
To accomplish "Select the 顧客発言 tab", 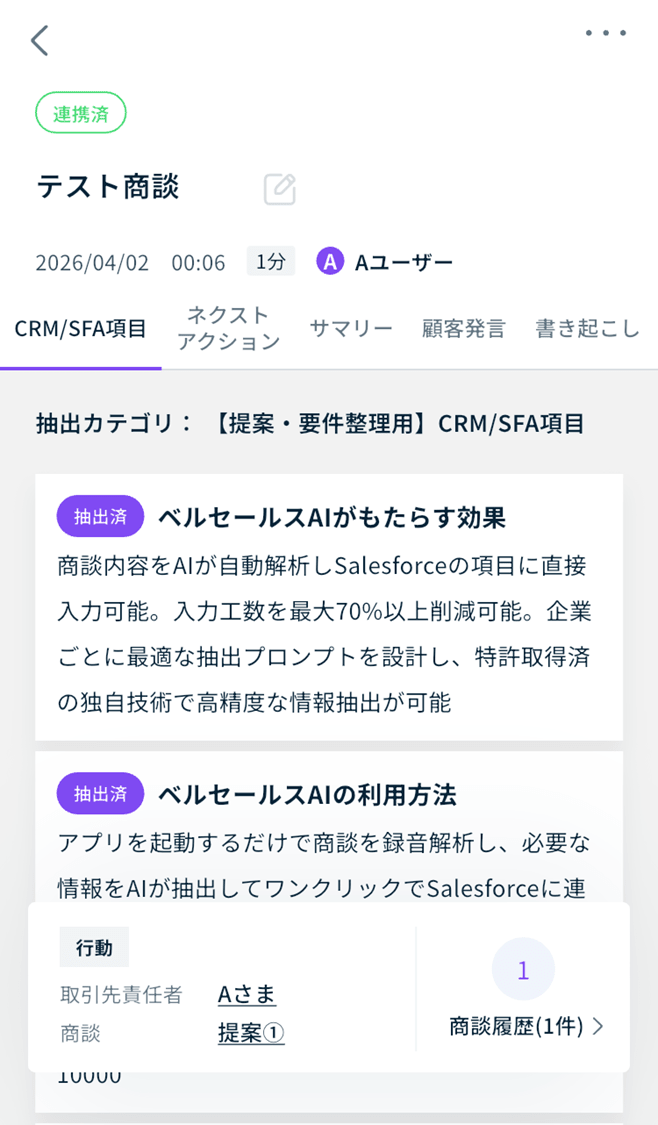I will click(463, 329).
